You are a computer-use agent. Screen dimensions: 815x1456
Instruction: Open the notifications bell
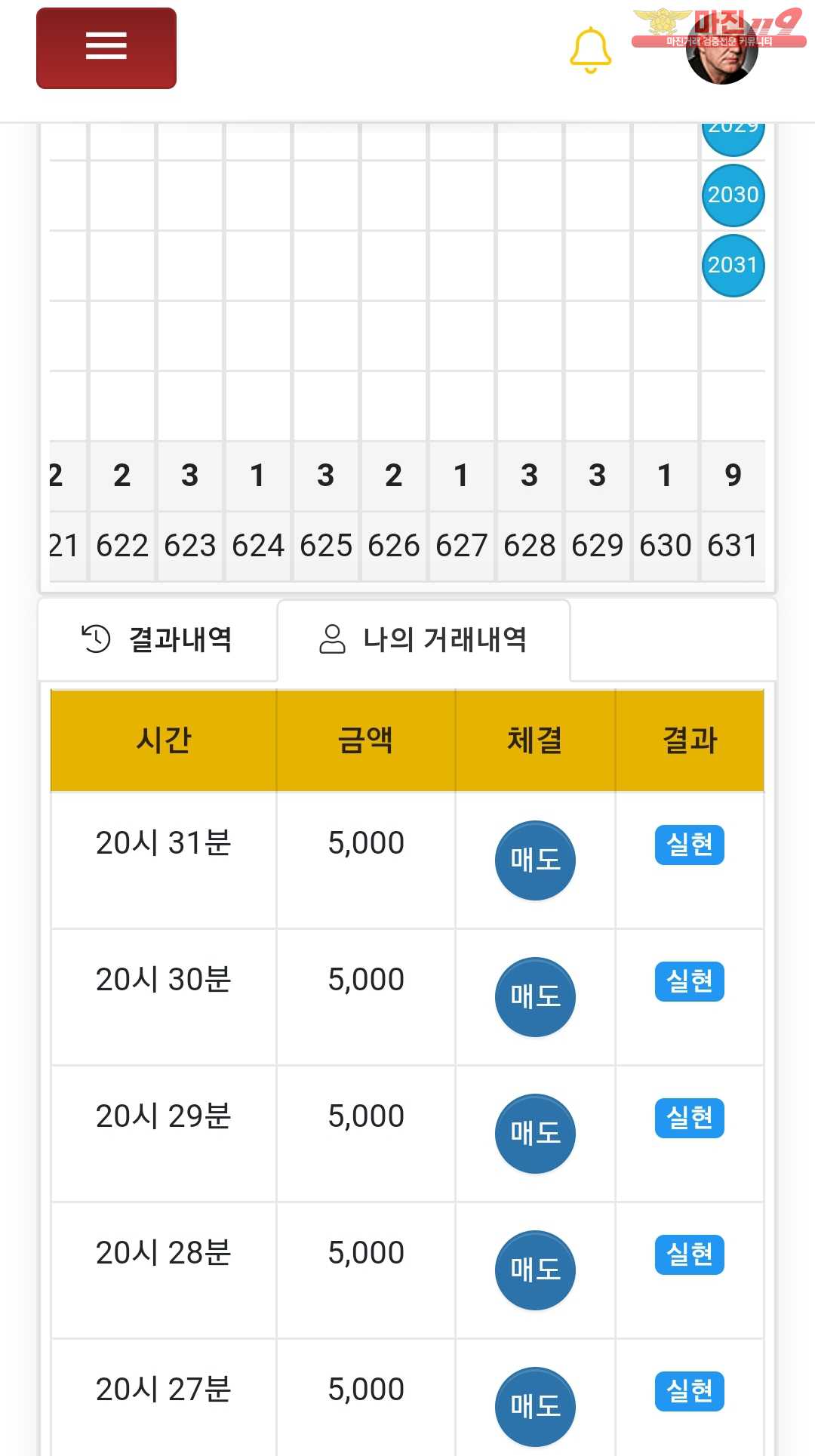pyautogui.click(x=589, y=50)
